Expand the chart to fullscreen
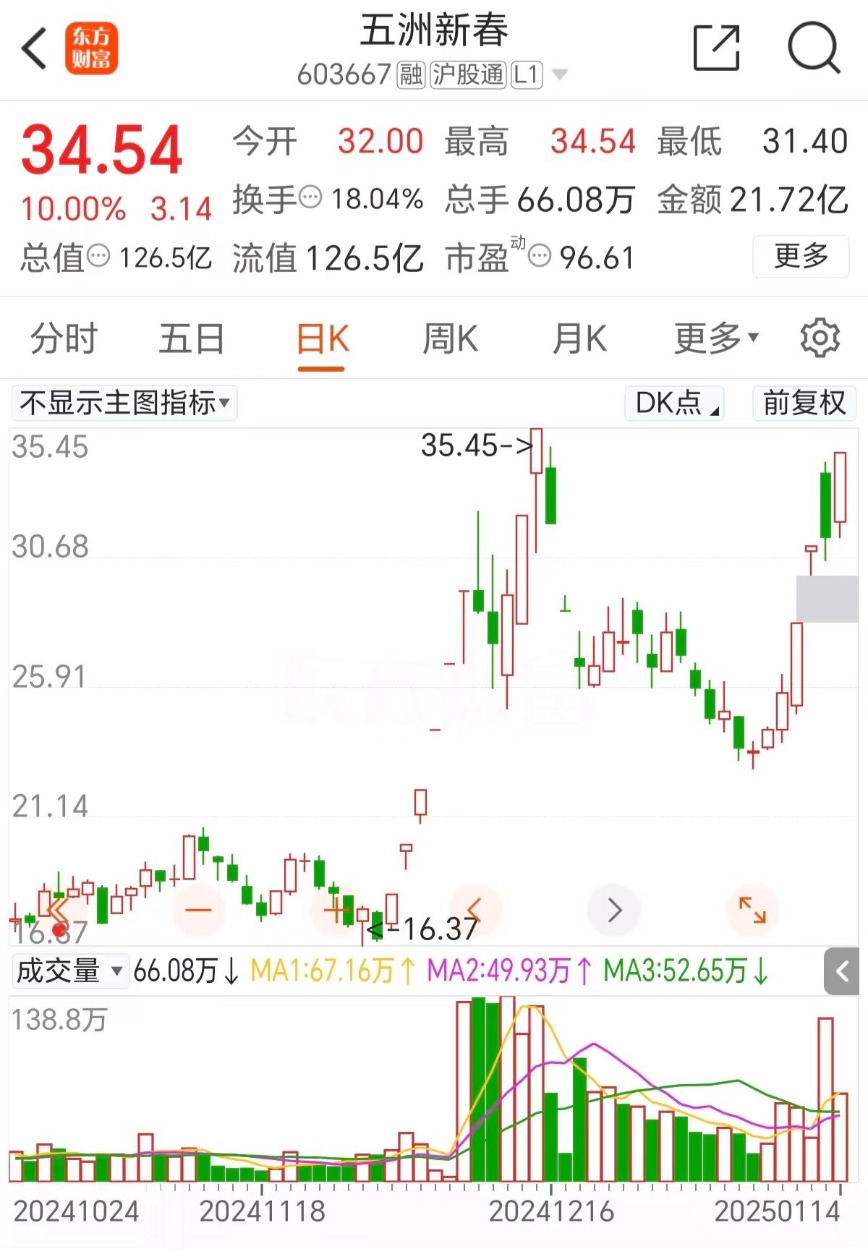 point(751,909)
